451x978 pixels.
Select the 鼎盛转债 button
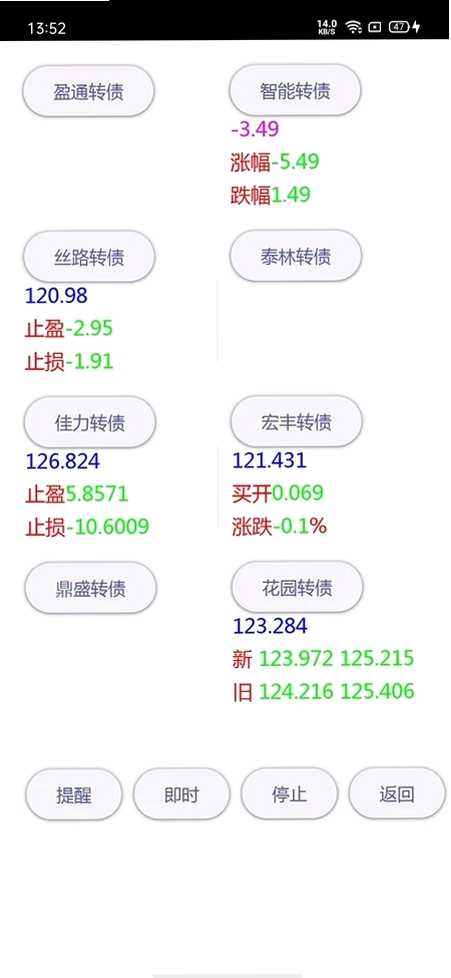click(90, 588)
